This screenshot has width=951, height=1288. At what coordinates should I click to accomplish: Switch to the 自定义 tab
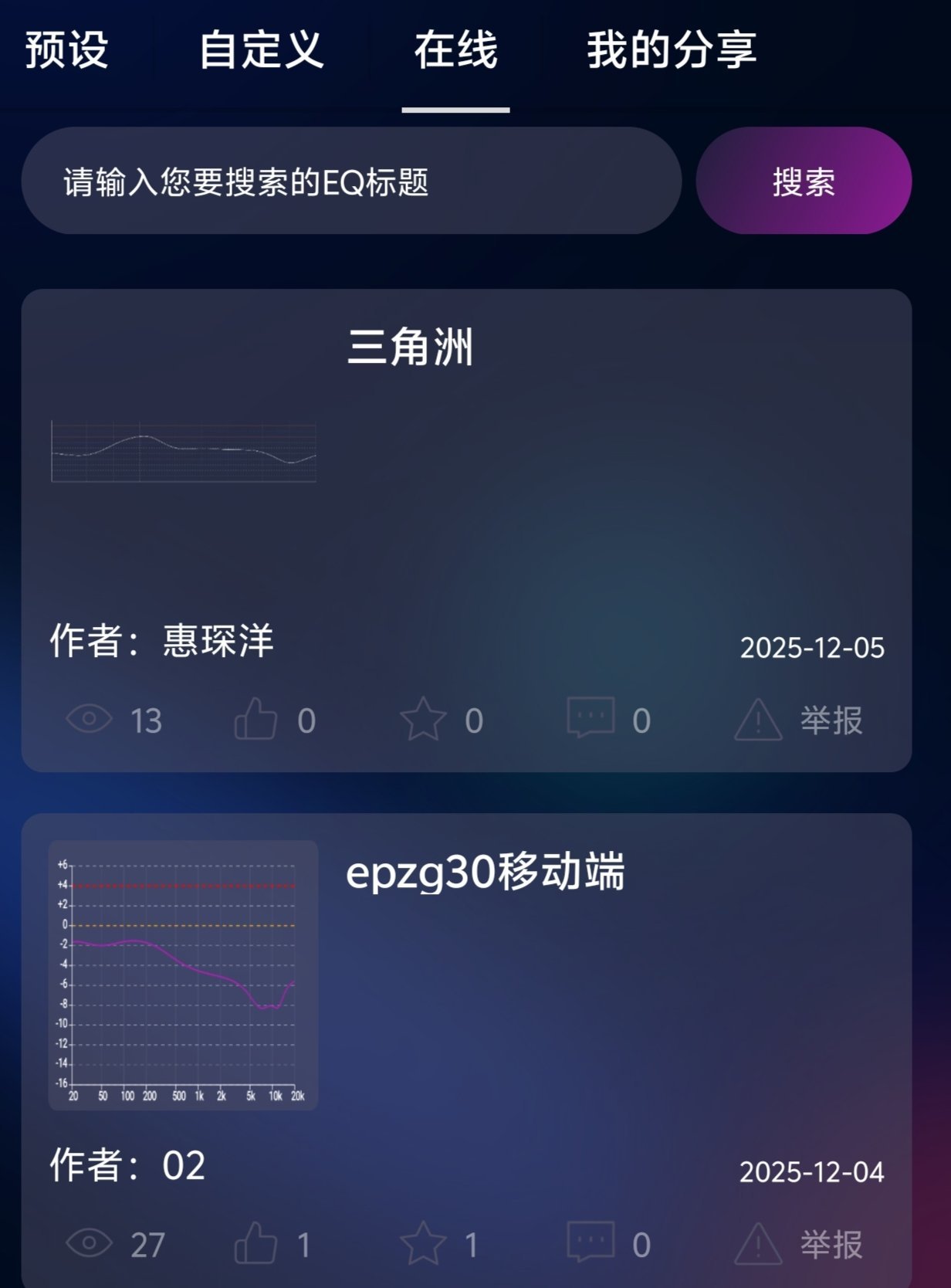pyautogui.click(x=261, y=51)
